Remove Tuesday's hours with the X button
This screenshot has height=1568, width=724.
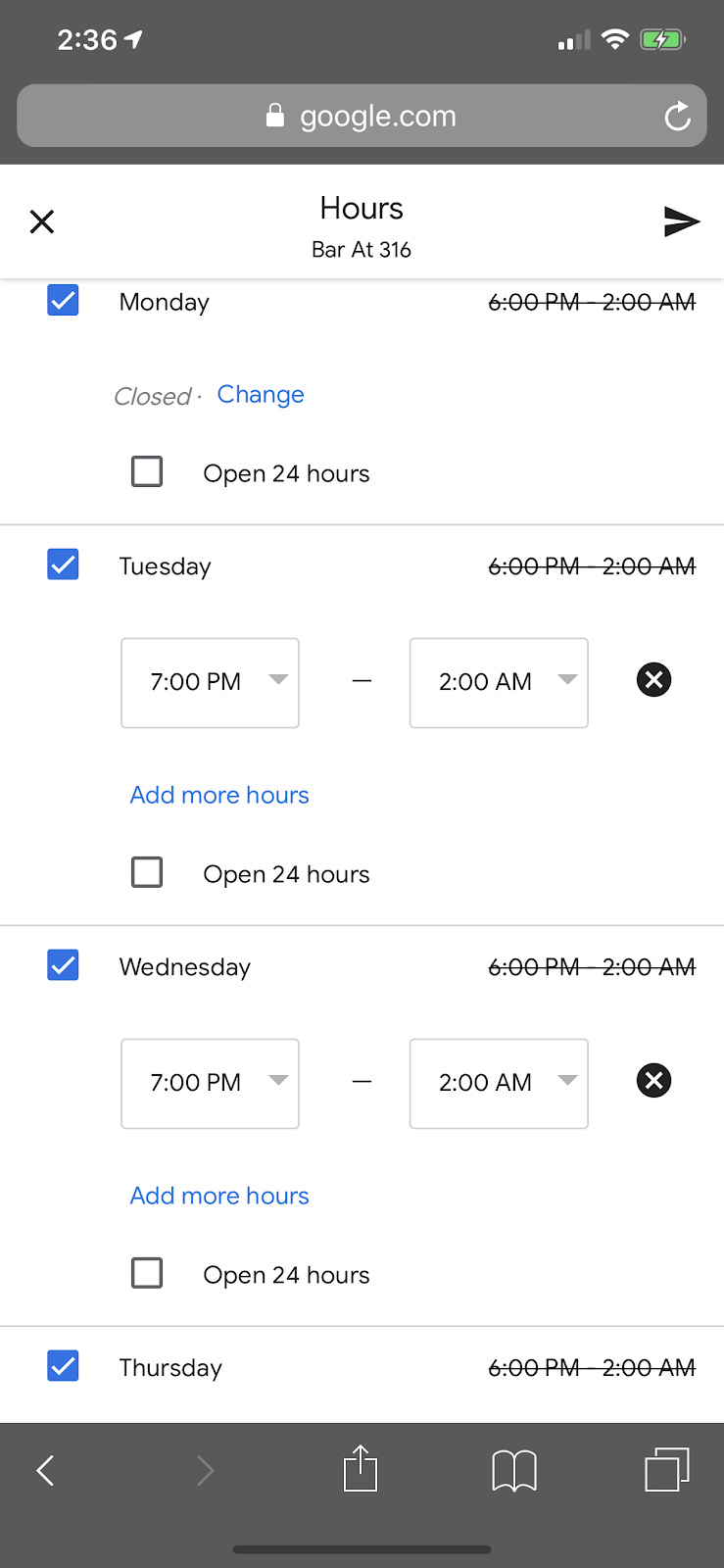[653, 679]
